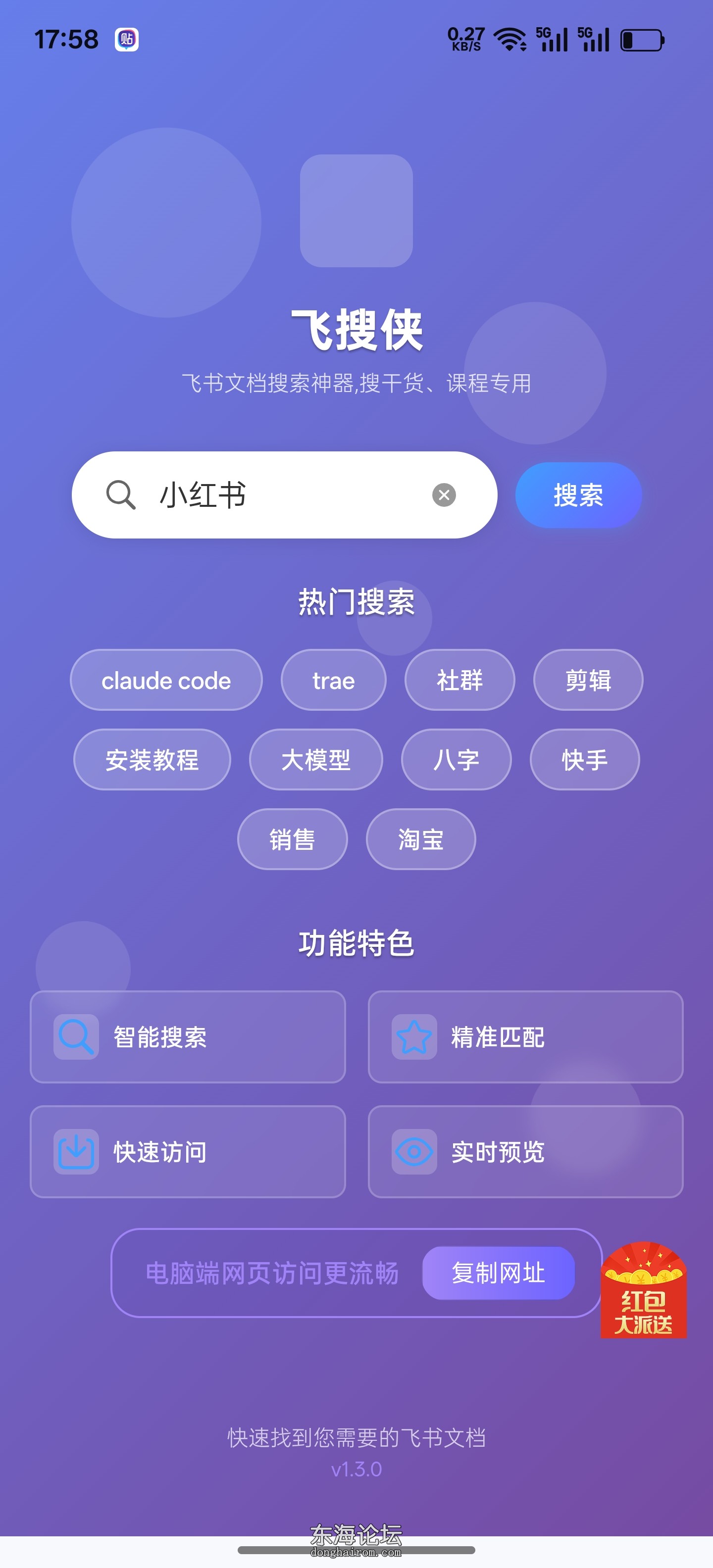
Task: Select the claude code hot search chip
Action: coord(166,680)
